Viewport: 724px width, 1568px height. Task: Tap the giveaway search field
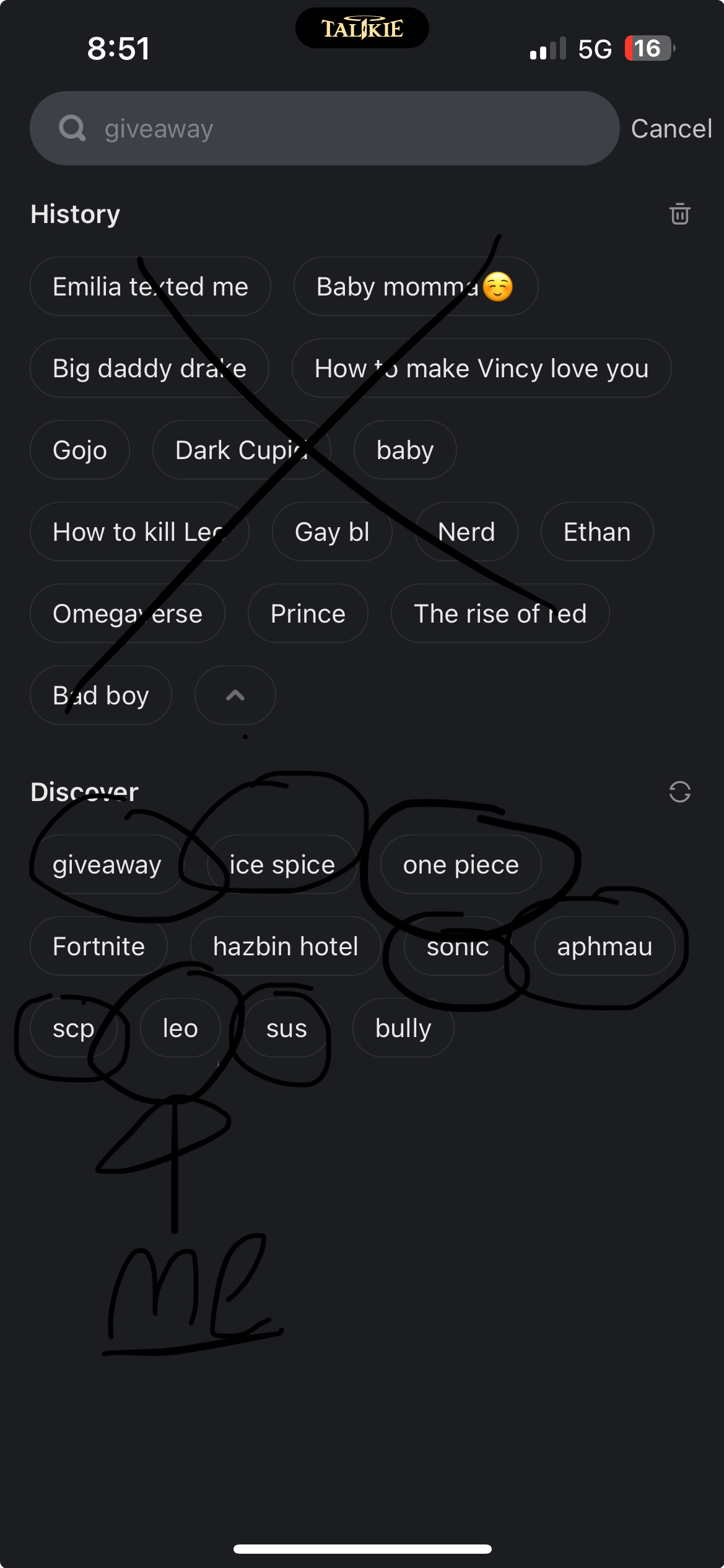click(x=325, y=128)
